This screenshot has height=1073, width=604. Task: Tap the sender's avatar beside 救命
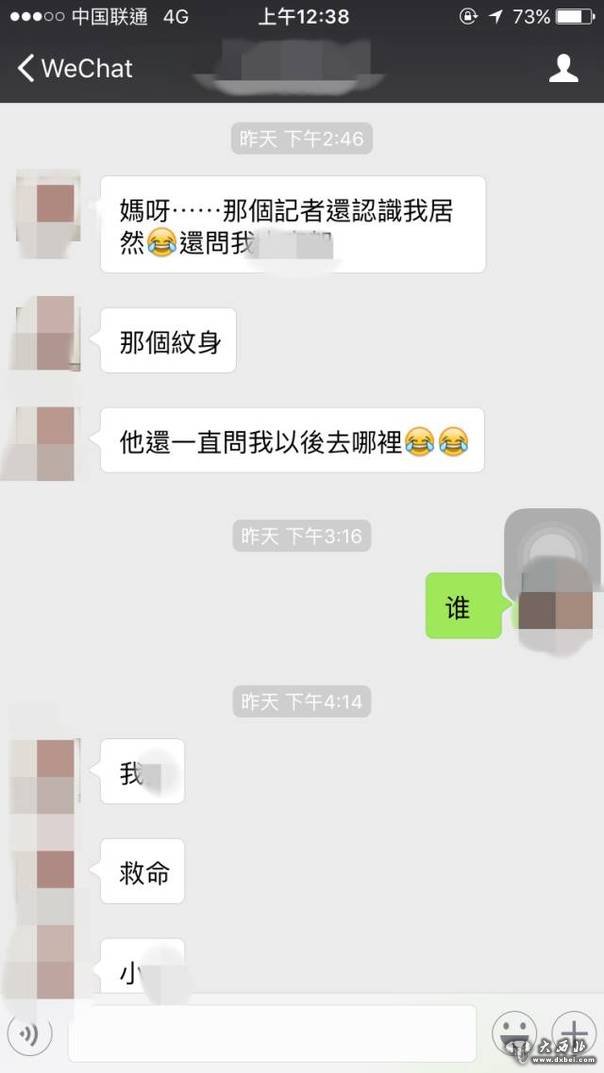tap(48, 872)
